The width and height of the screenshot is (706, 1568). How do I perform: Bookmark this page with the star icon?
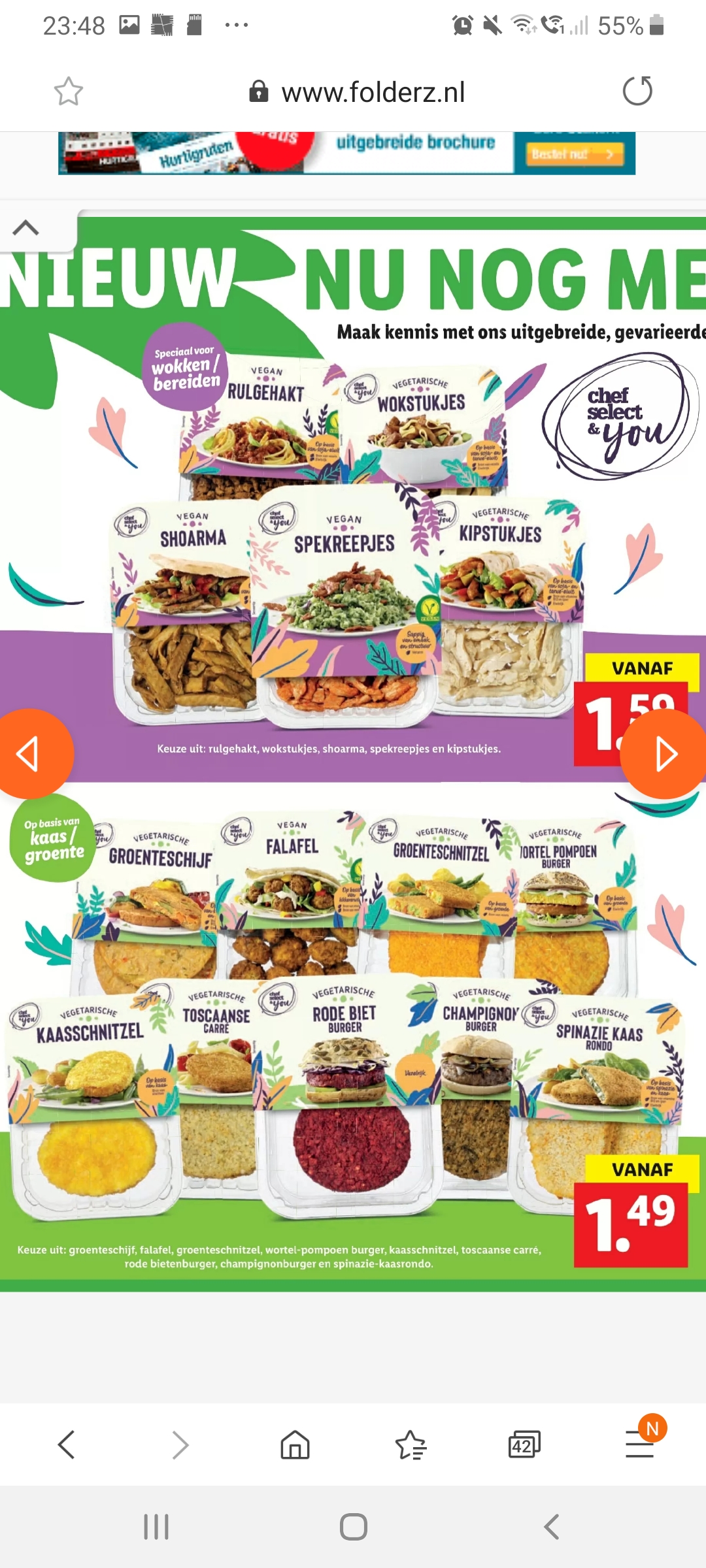click(x=68, y=91)
